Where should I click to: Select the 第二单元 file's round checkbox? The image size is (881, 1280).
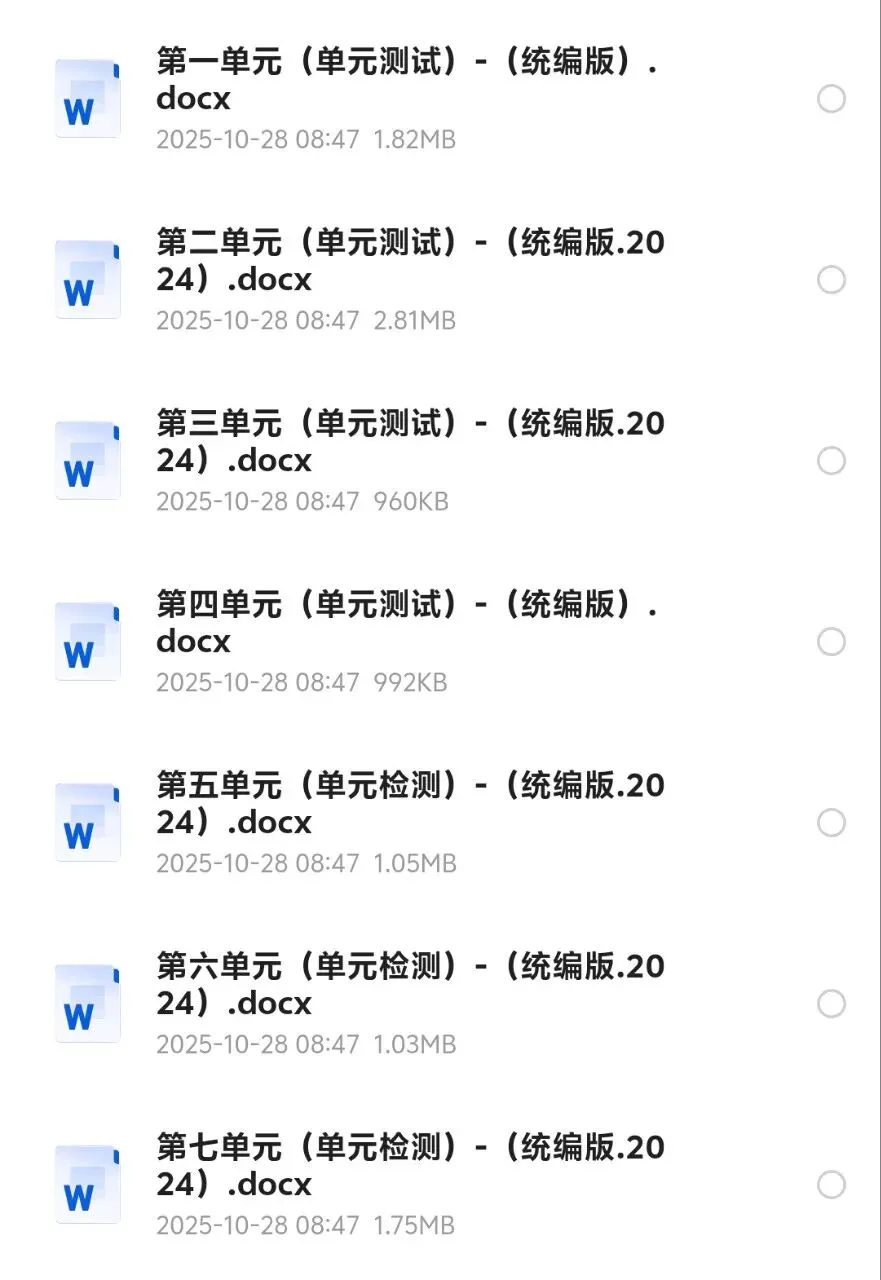831,280
